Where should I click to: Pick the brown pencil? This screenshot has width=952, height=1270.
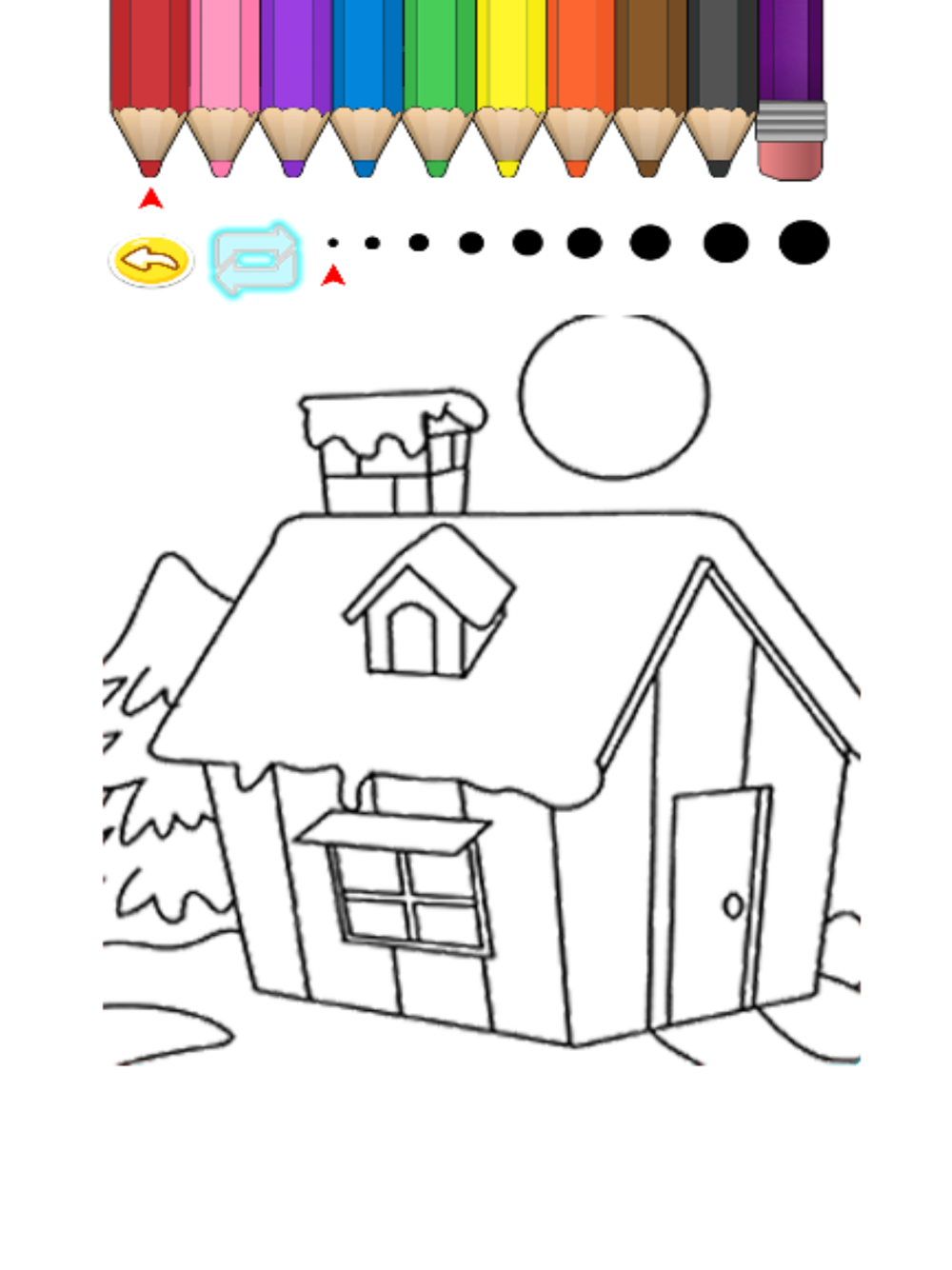coord(649,88)
